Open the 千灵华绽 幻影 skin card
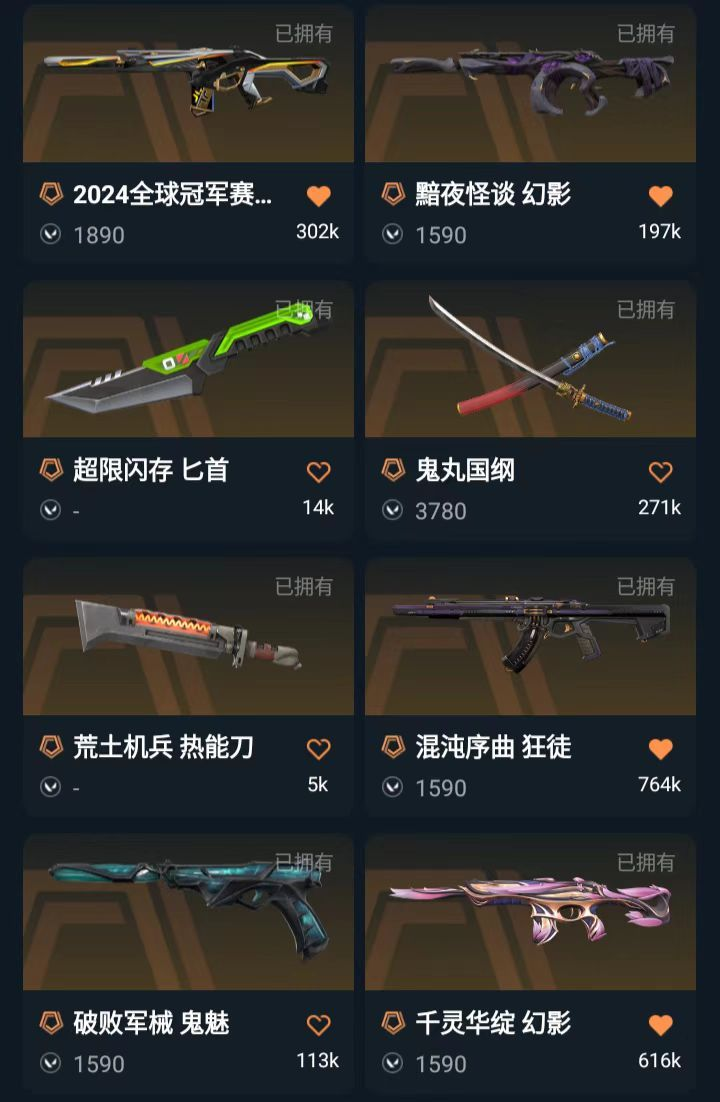Image resolution: width=720 pixels, height=1102 pixels. point(530,915)
